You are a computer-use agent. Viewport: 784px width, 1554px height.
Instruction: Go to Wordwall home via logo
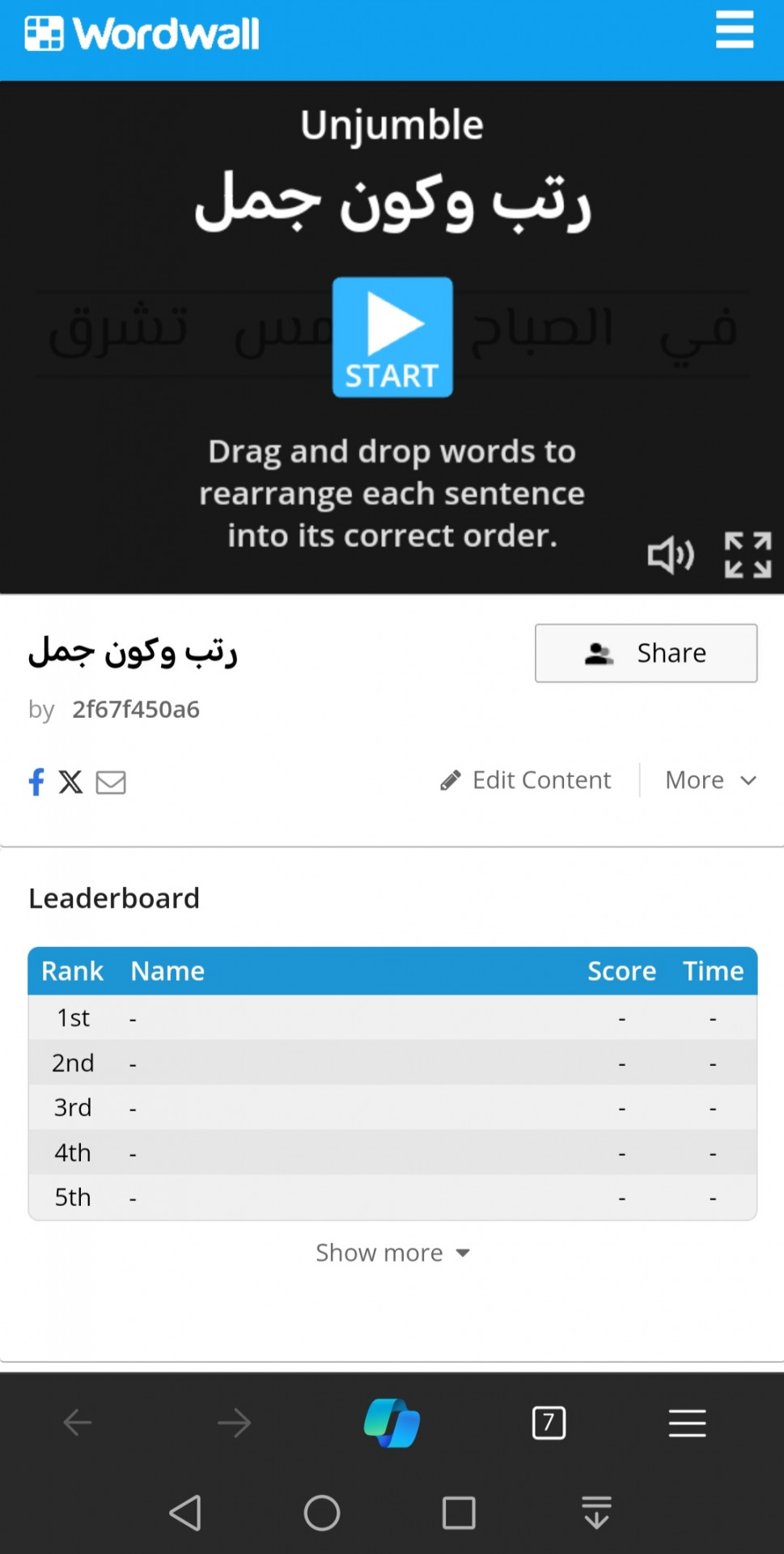click(142, 34)
